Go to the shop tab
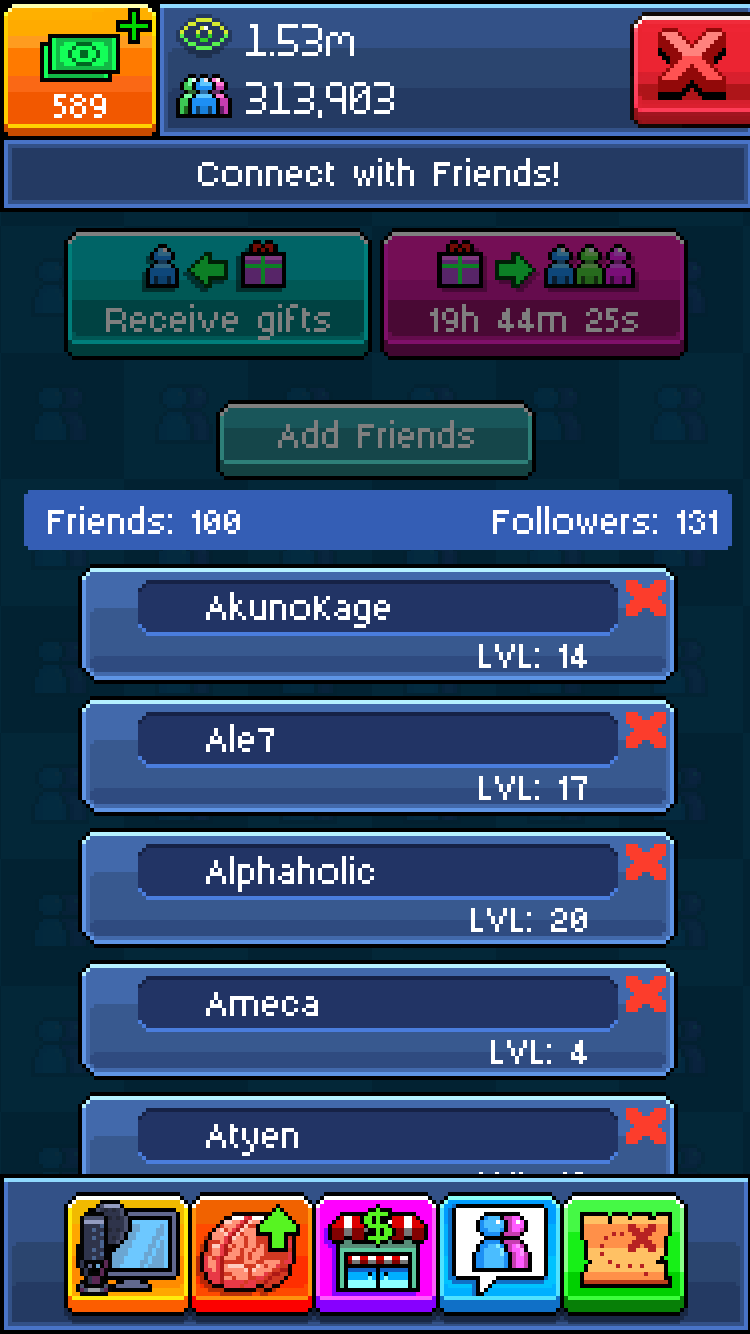The width and height of the screenshot is (750, 1334). (376, 1252)
